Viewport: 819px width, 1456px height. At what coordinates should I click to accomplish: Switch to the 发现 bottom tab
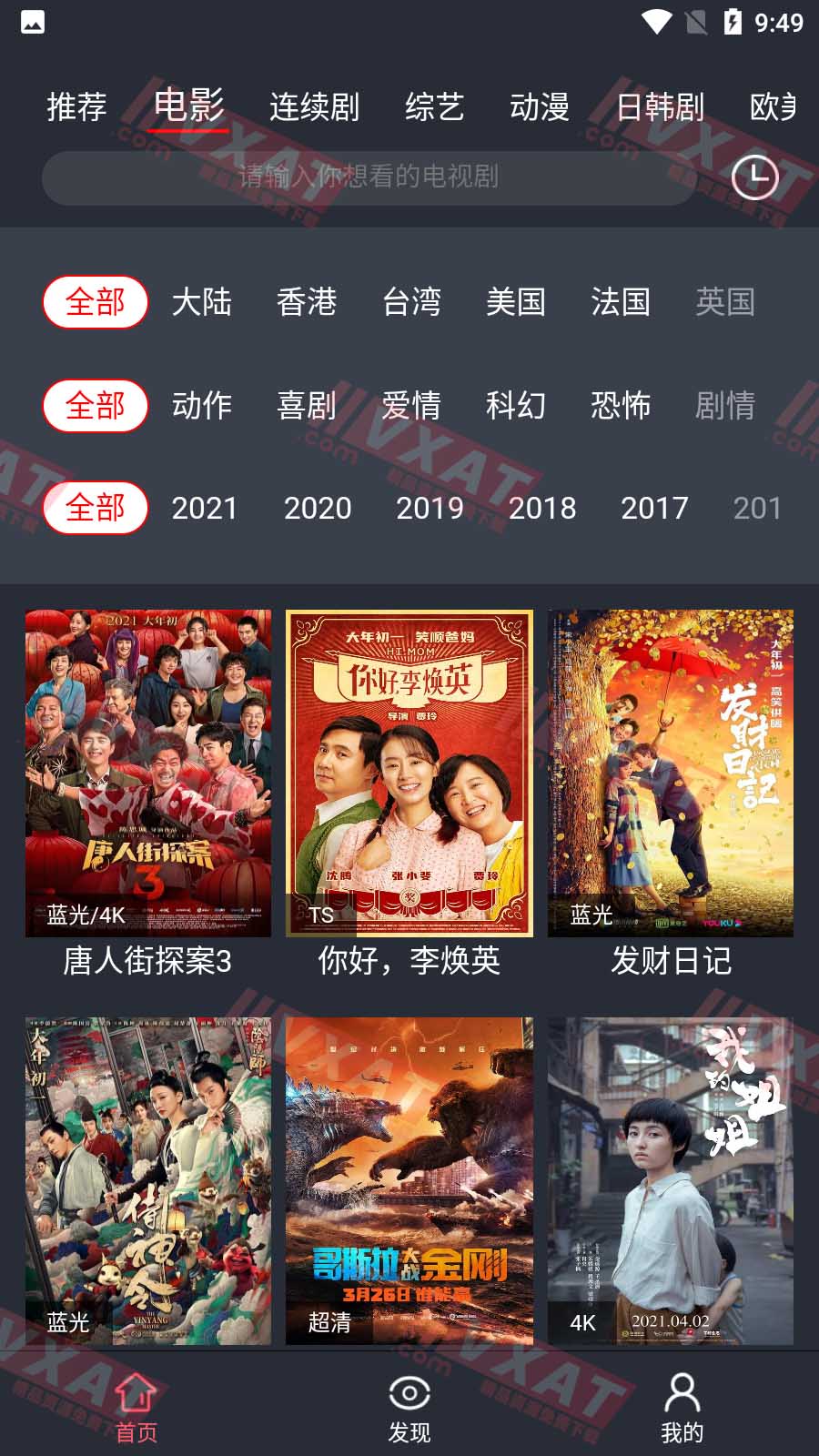pyautogui.click(x=409, y=1409)
